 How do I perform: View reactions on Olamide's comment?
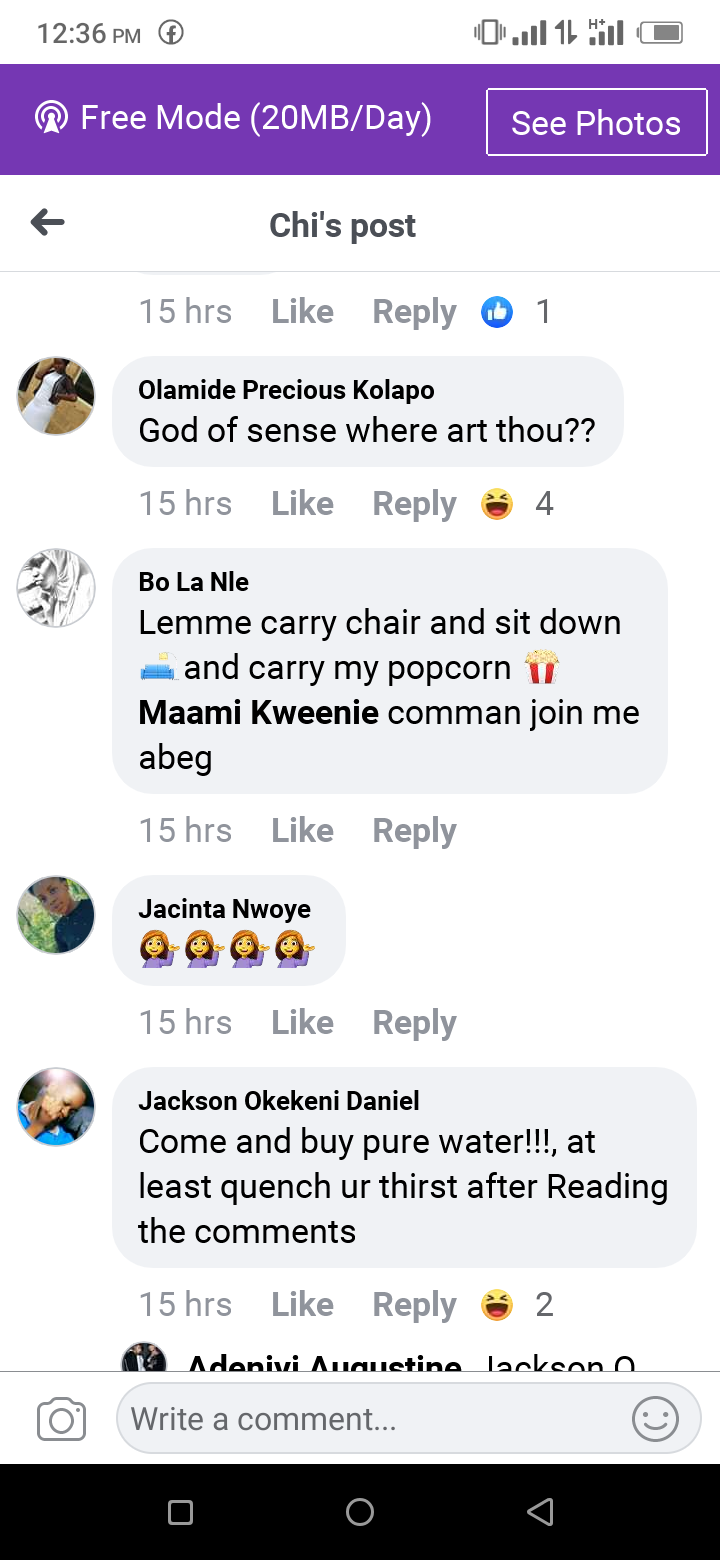pos(516,504)
